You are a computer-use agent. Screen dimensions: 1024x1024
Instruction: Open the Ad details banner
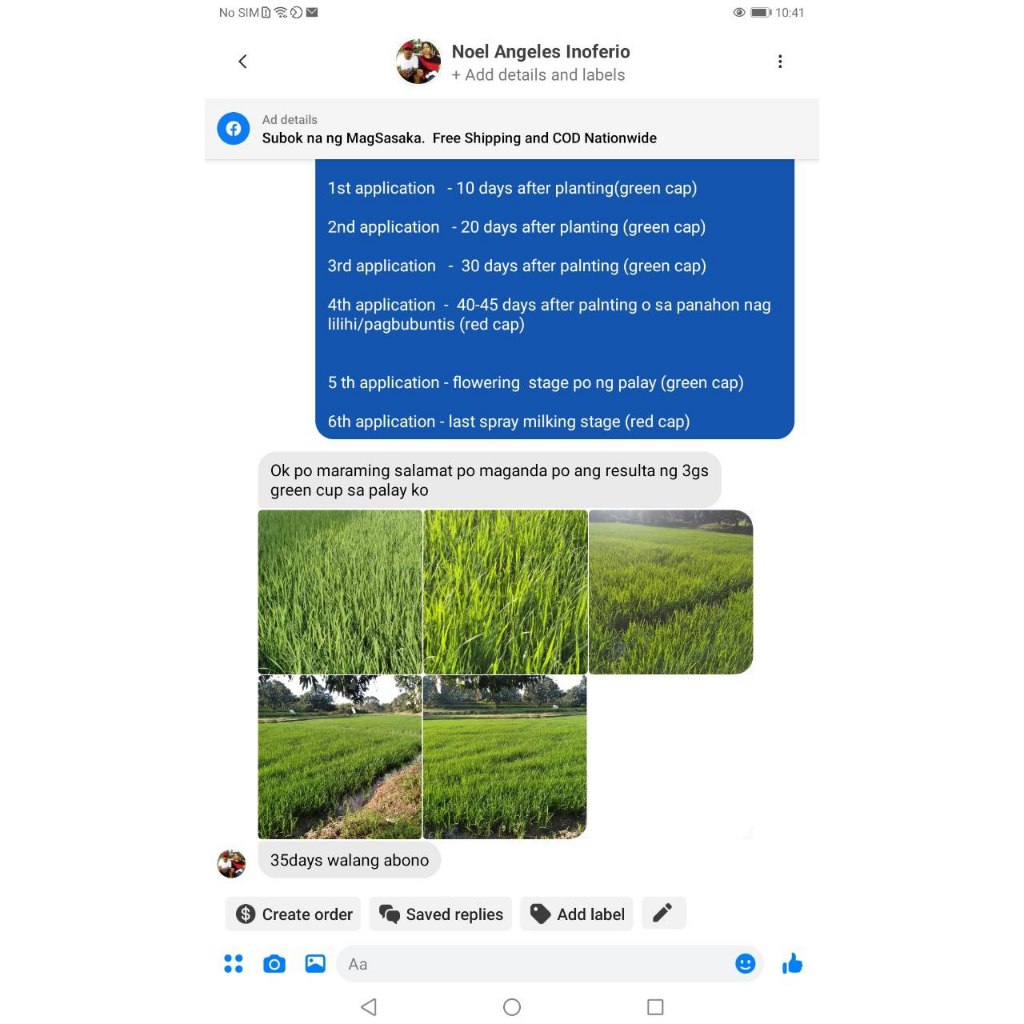pyautogui.click(x=511, y=129)
